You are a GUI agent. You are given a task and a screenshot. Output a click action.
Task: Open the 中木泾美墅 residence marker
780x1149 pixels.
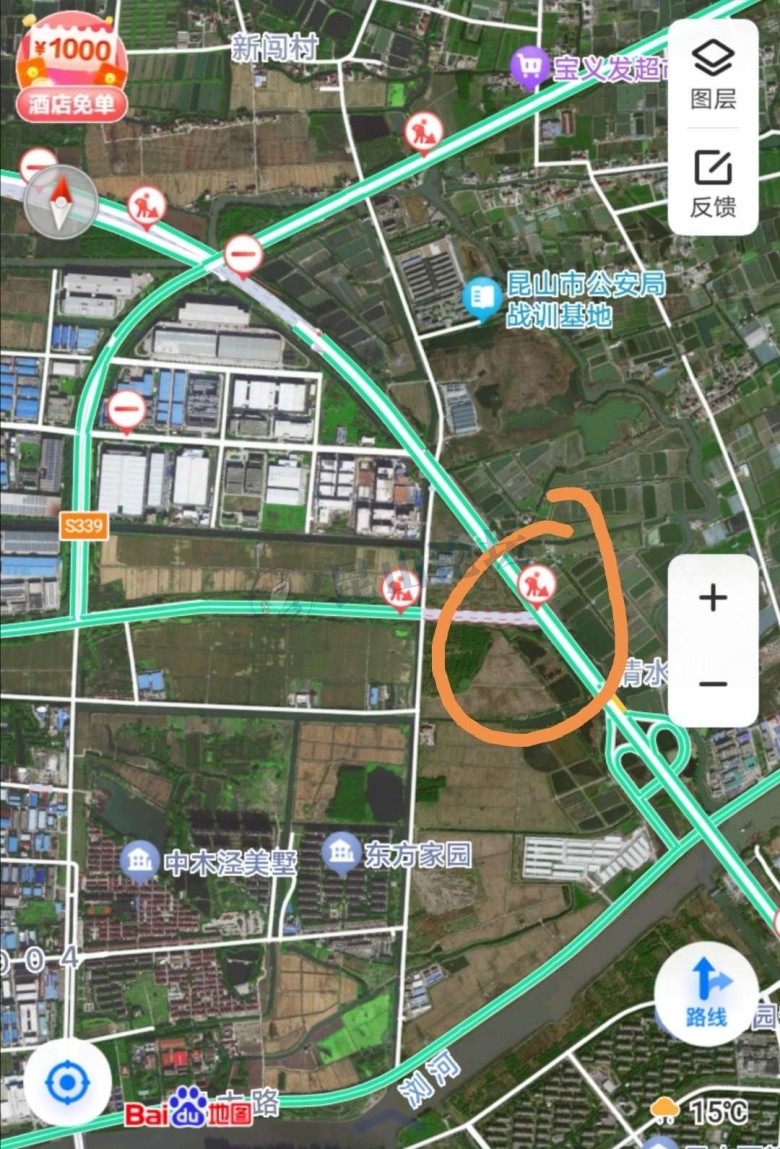[138, 861]
